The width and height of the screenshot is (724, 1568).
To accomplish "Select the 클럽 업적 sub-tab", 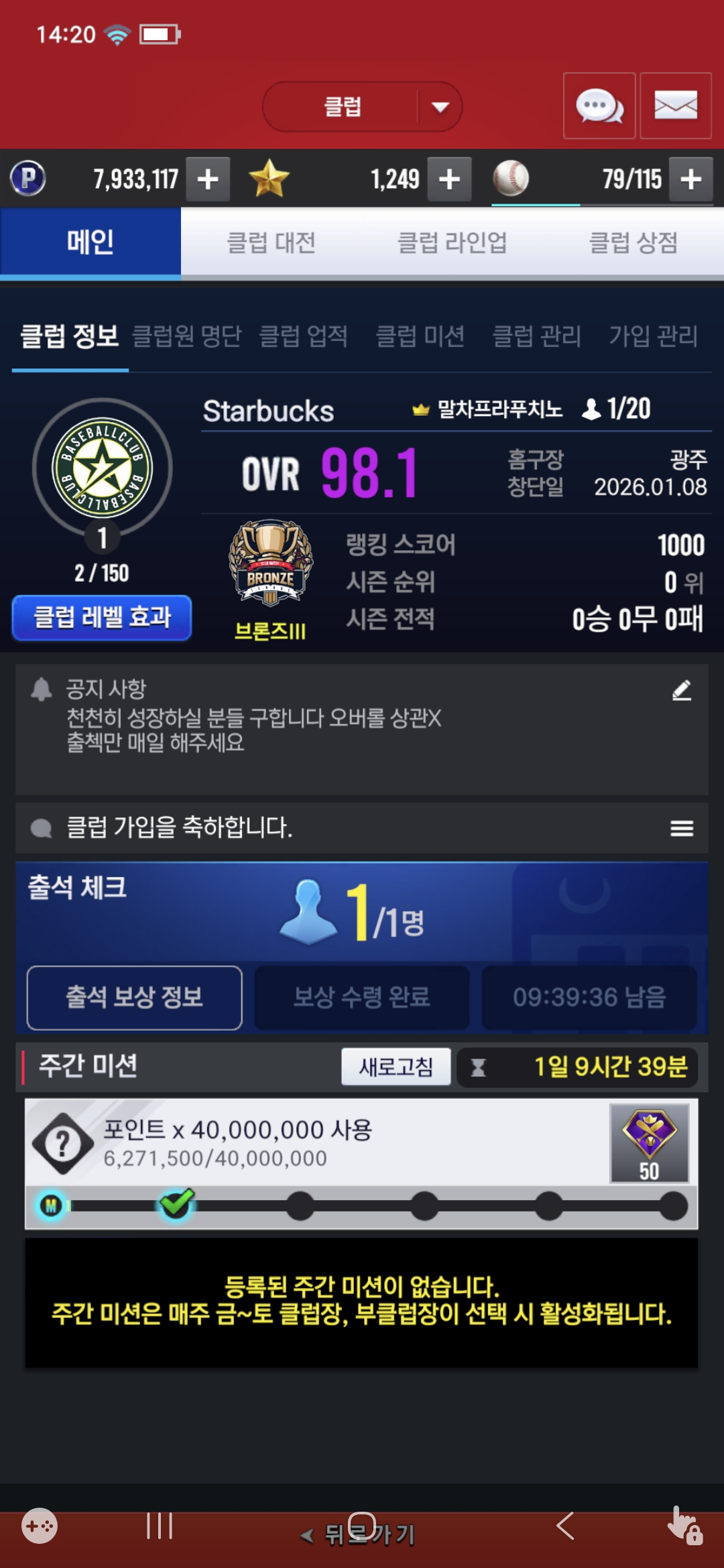I will coord(303,336).
